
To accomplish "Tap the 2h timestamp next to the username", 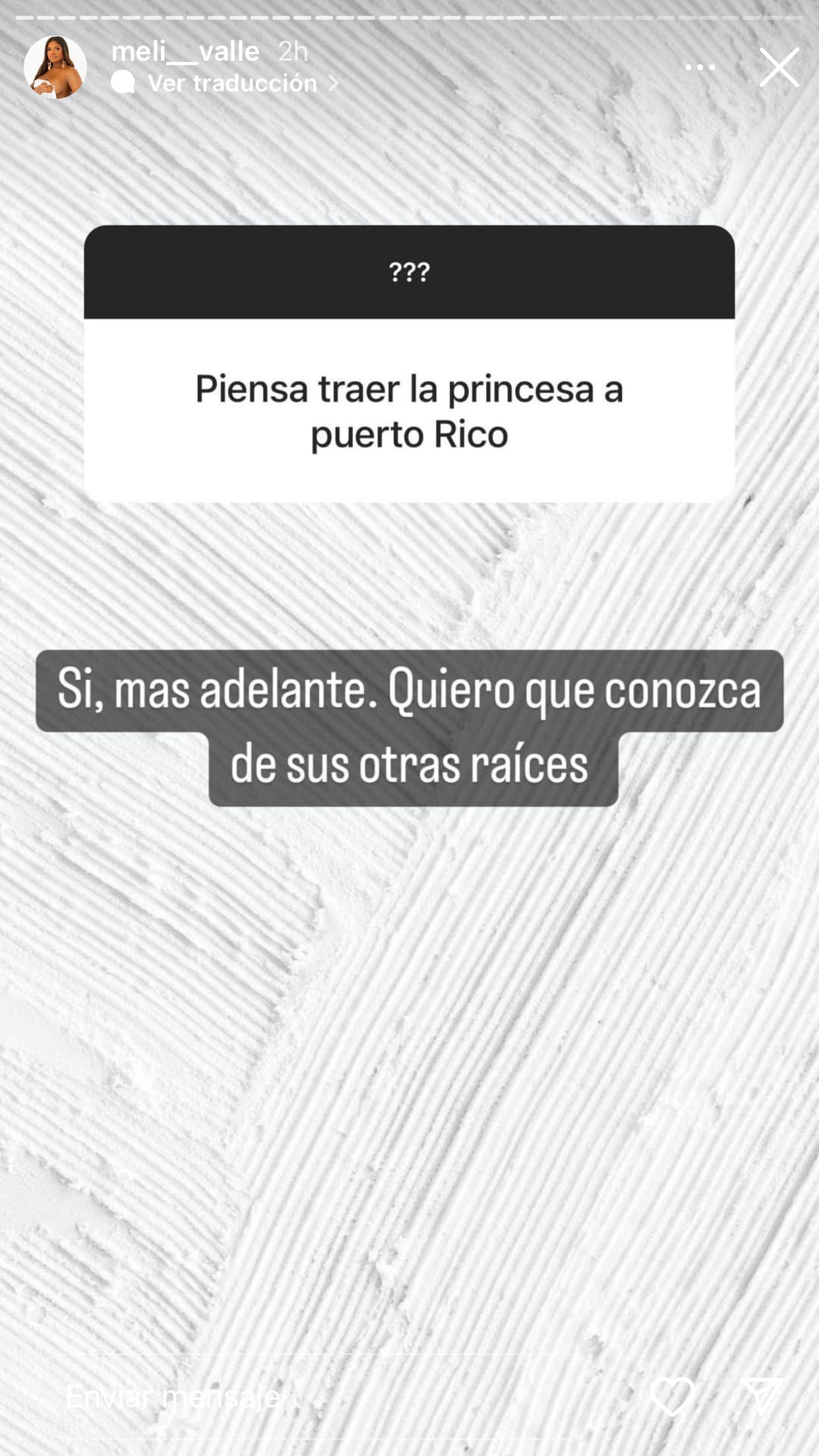I will (x=293, y=51).
